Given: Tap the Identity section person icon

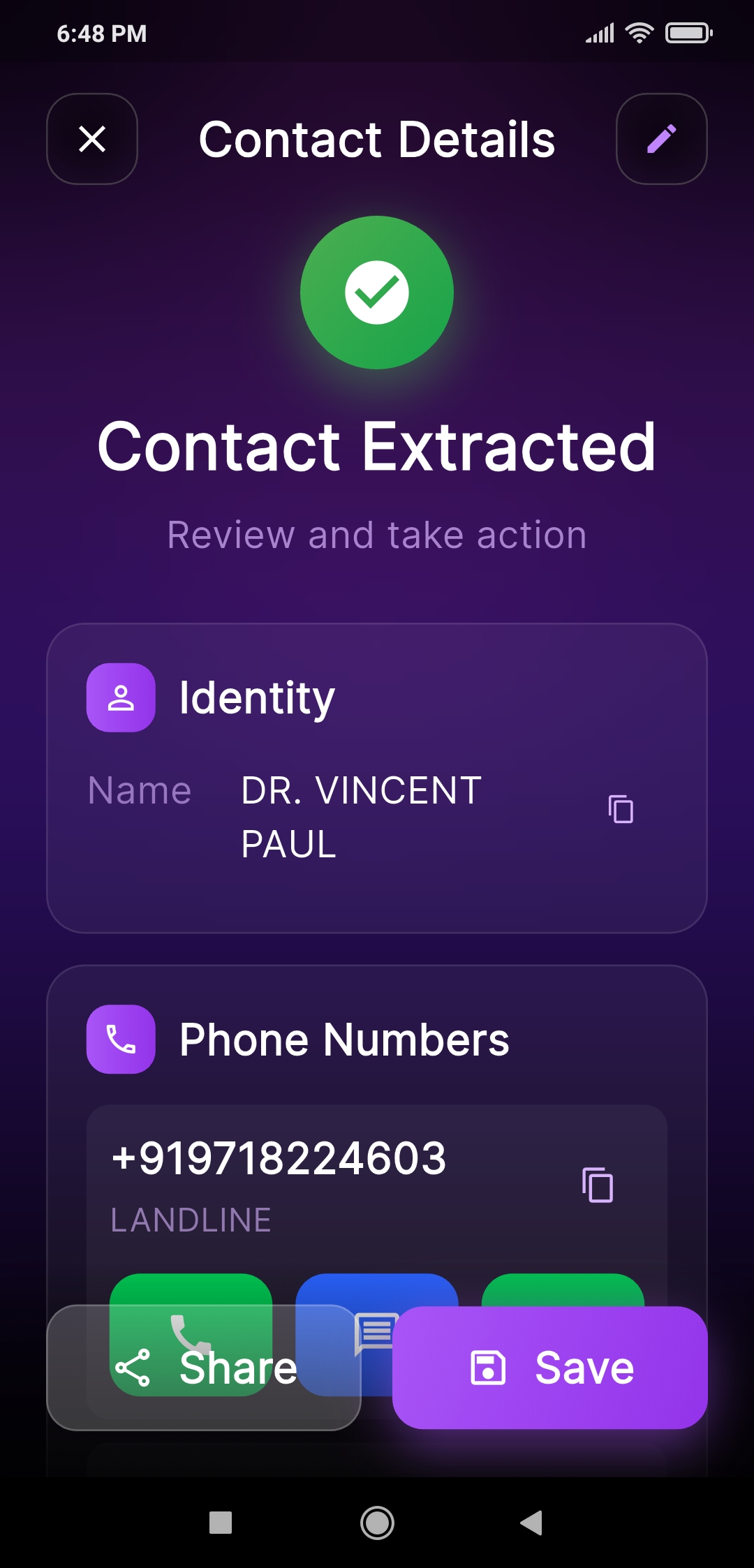Looking at the screenshot, I should pyautogui.click(x=120, y=697).
